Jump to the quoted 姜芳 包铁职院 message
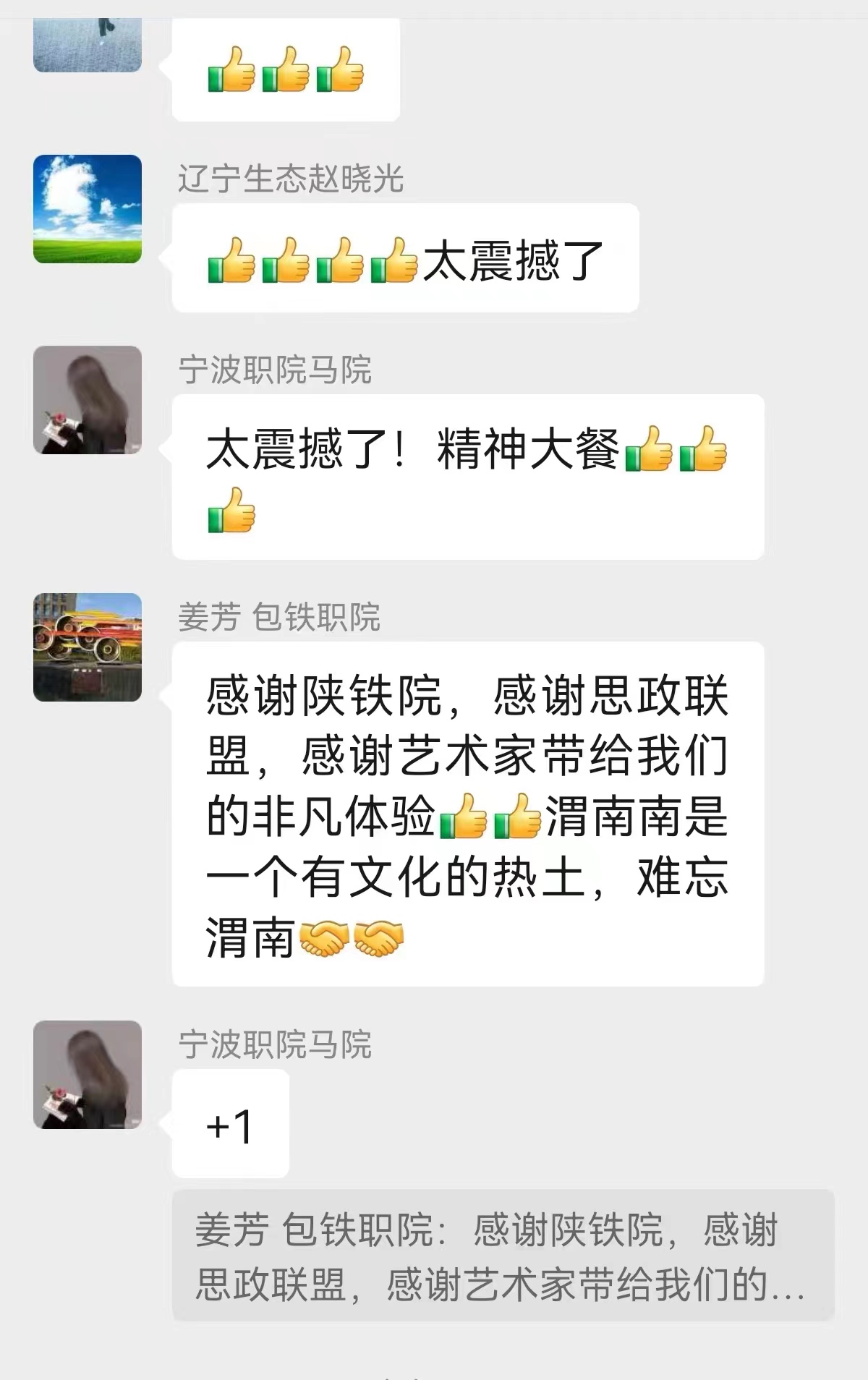This screenshot has height=1380, width=868. [503, 1256]
